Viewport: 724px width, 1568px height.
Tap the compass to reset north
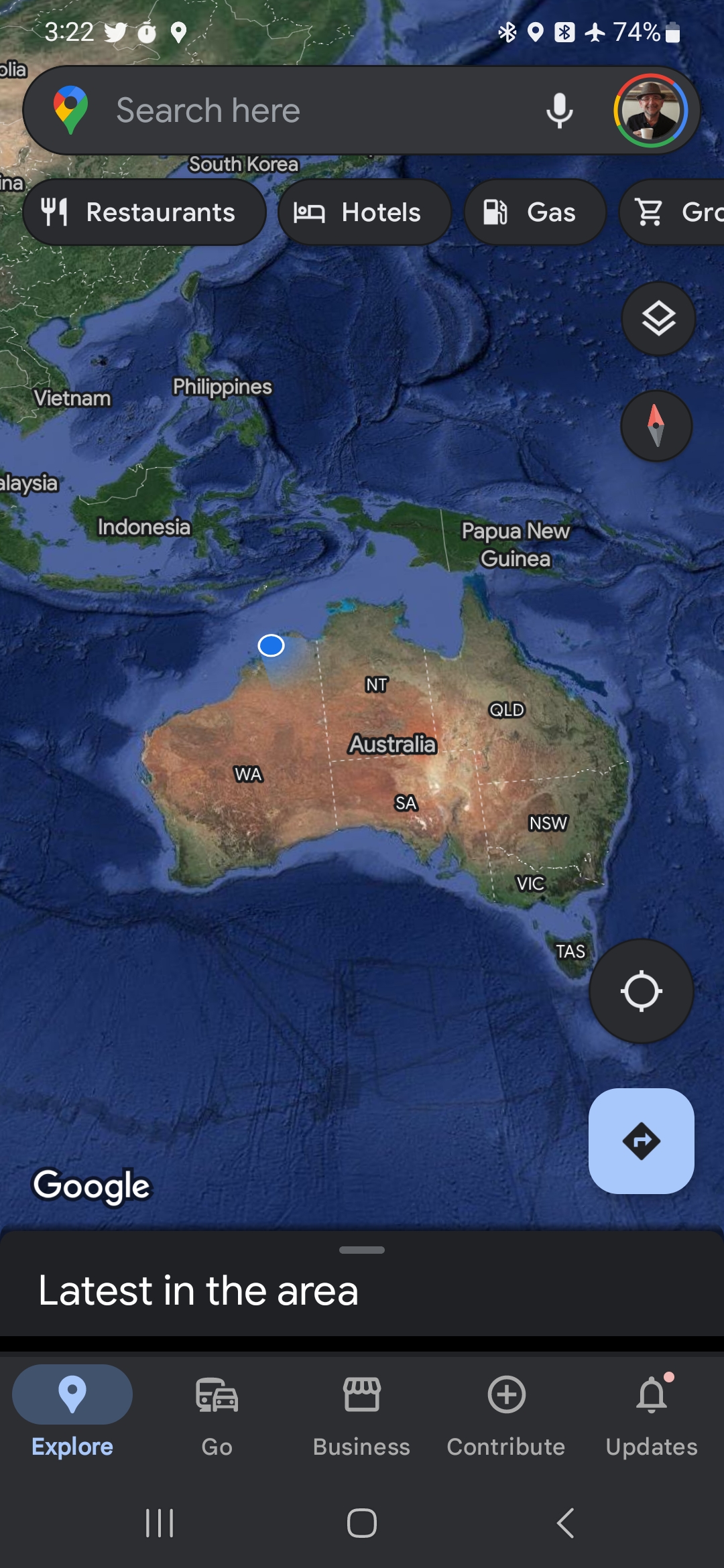click(656, 426)
